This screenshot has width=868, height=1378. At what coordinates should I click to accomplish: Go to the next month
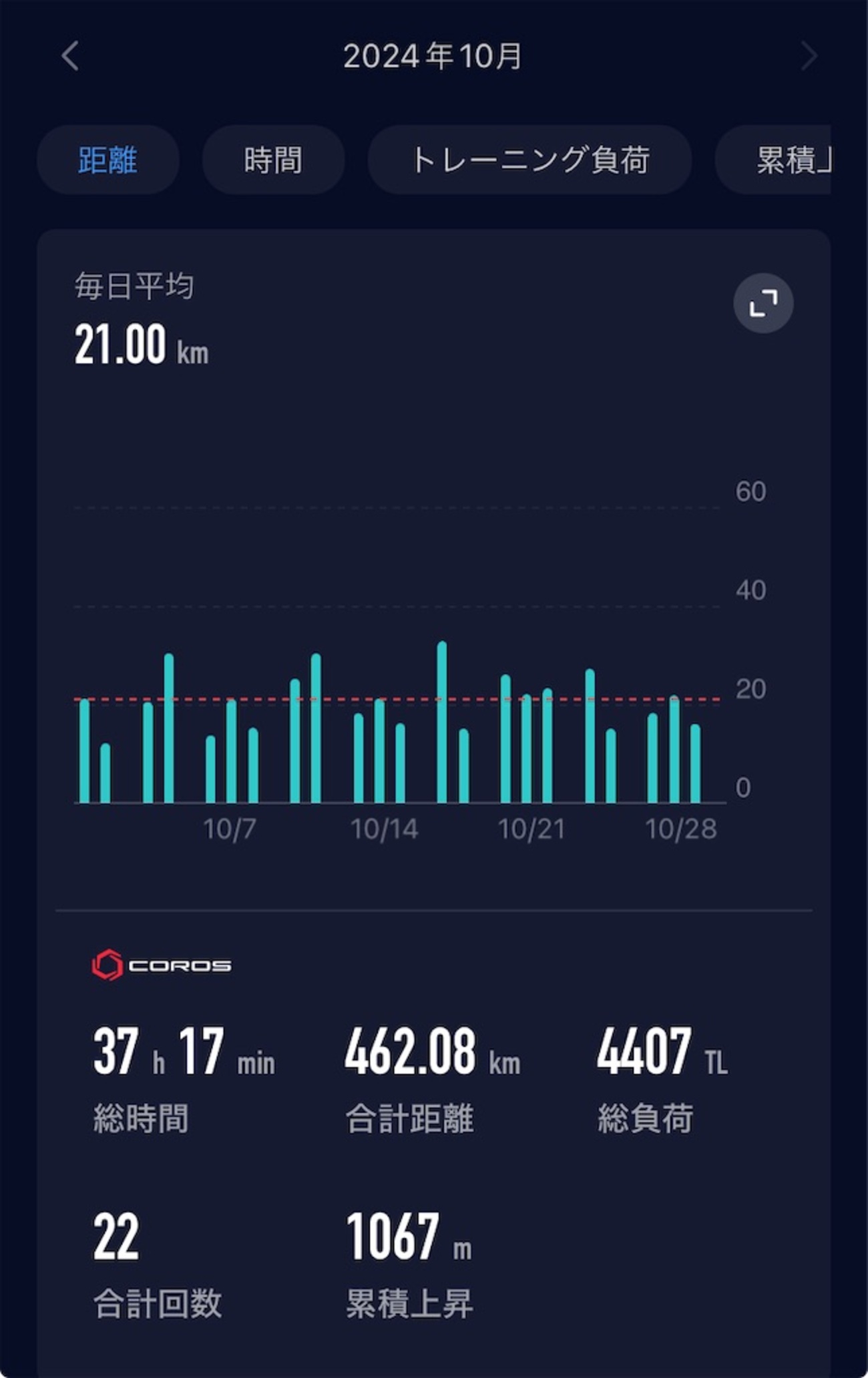(809, 56)
